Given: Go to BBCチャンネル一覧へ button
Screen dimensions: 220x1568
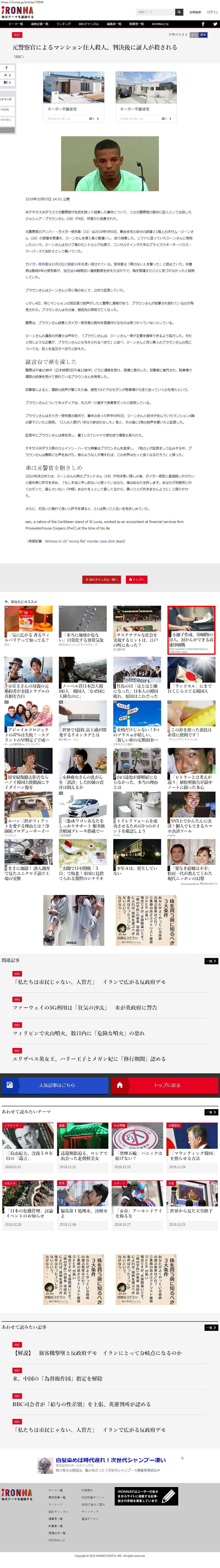Looking at the screenshot, I should [x=101, y=579].
